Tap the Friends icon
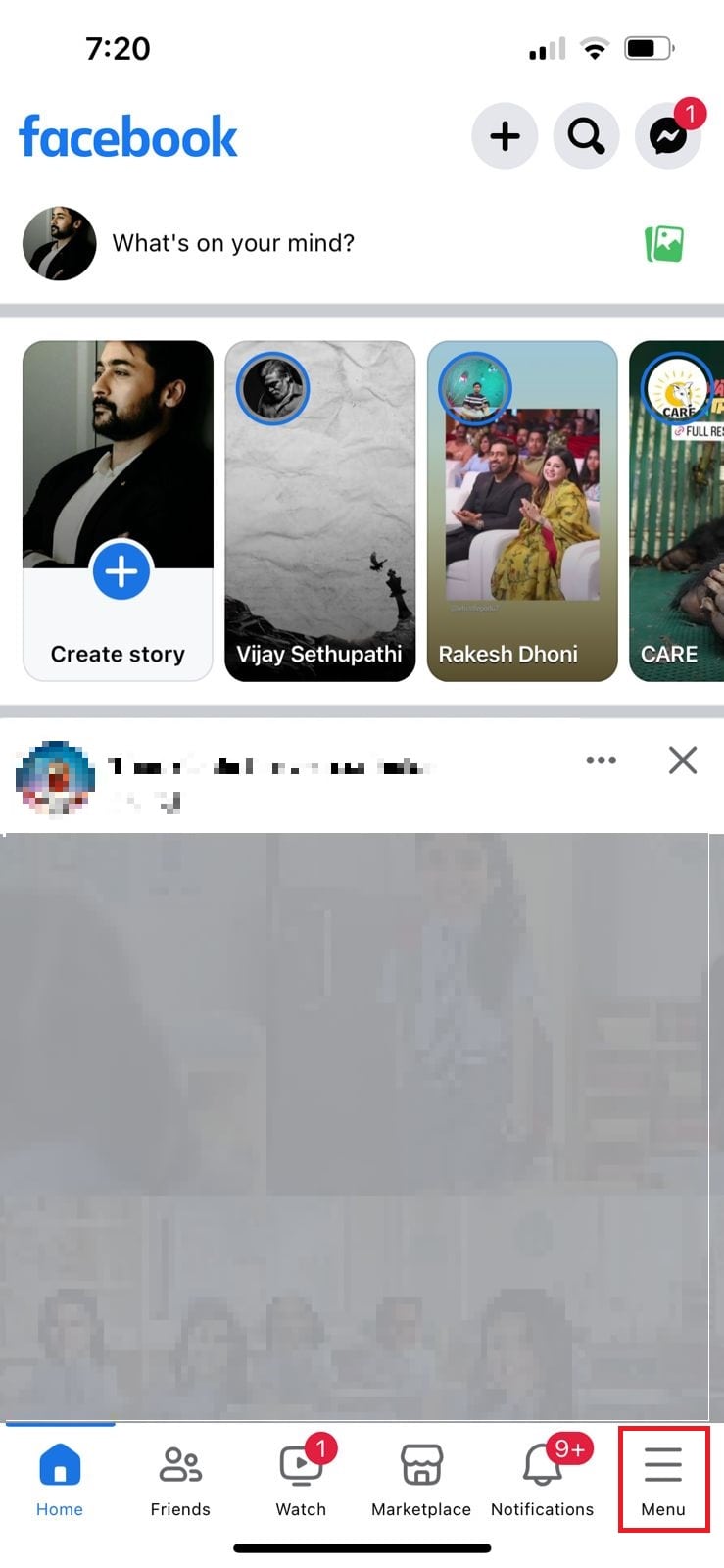This screenshot has width=724, height=1568. point(179,1465)
